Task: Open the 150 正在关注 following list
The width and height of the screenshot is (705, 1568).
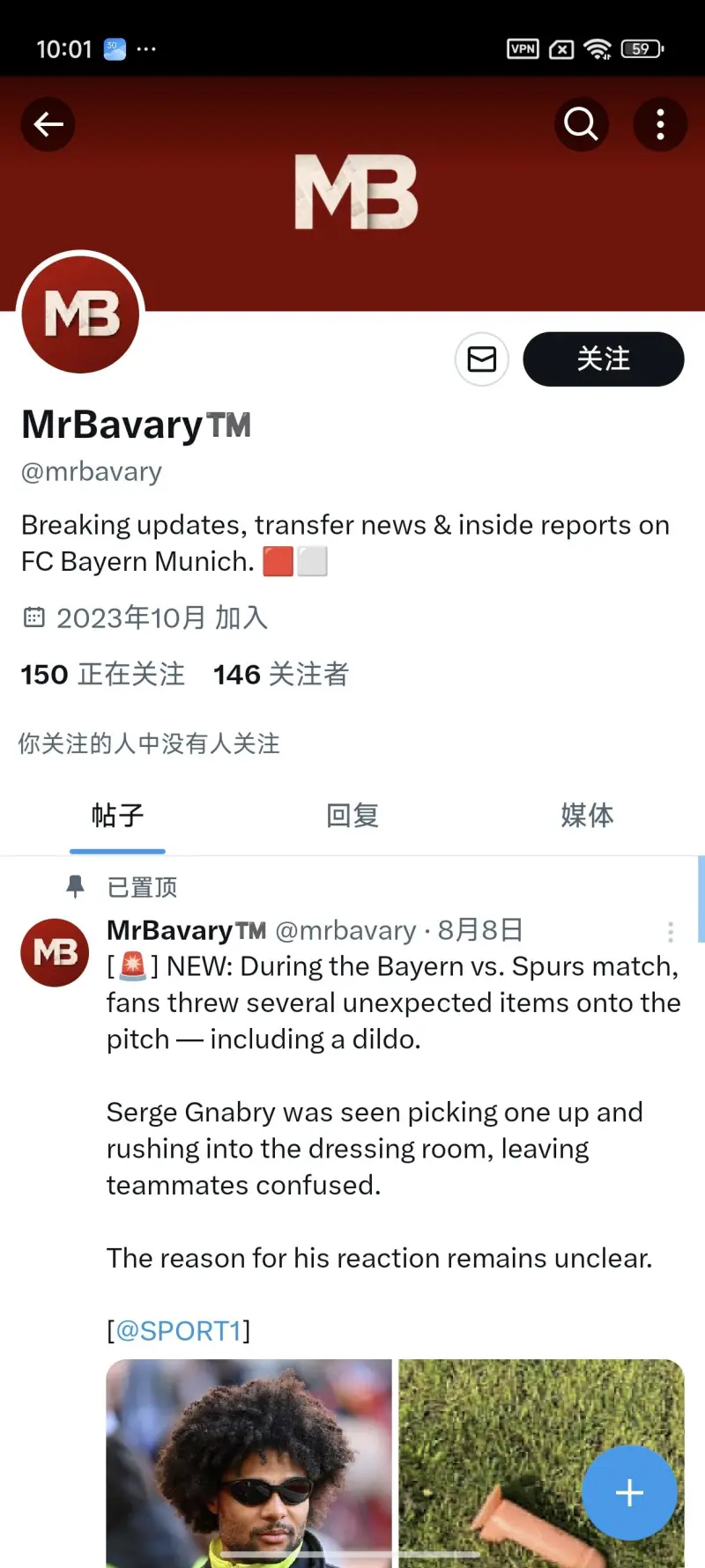Action: pyautogui.click(x=103, y=675)
